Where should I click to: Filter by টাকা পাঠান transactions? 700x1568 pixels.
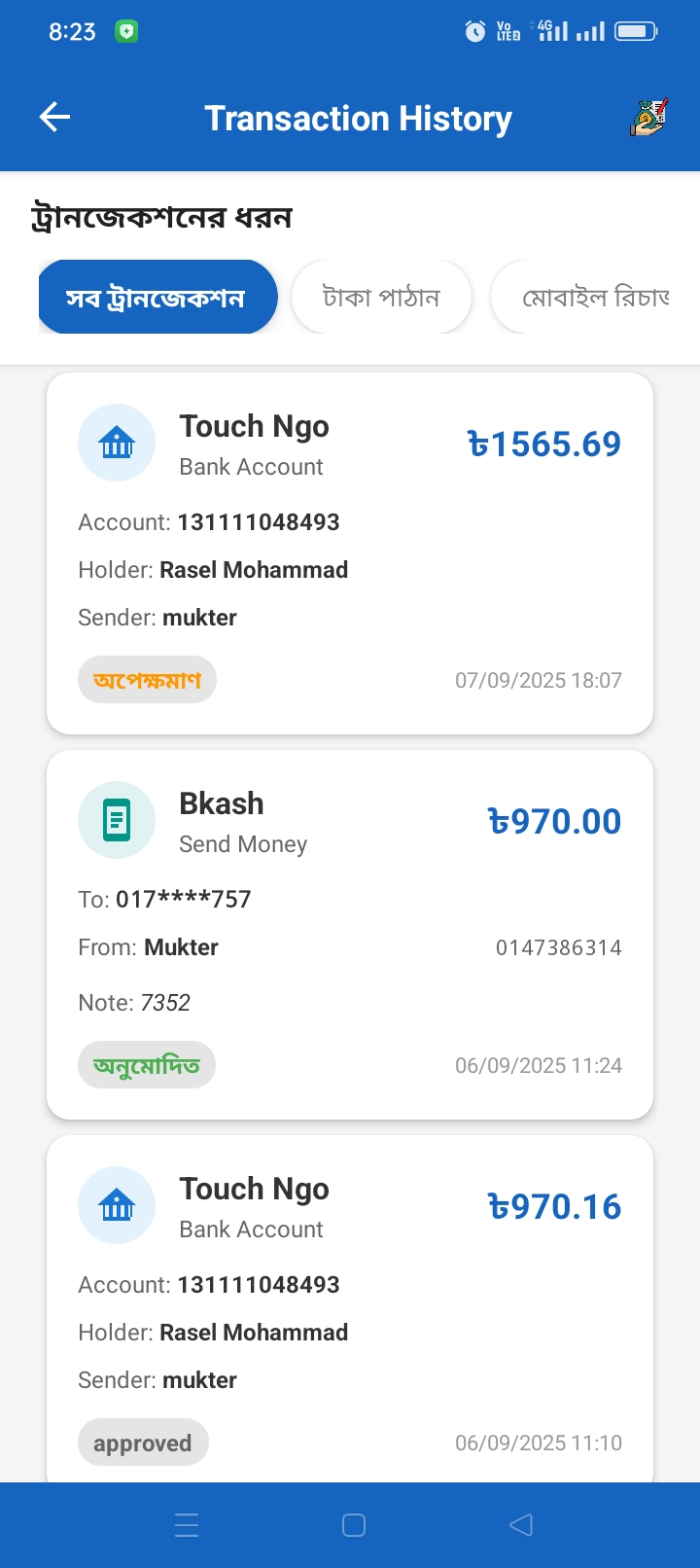[x=381, y=298]
